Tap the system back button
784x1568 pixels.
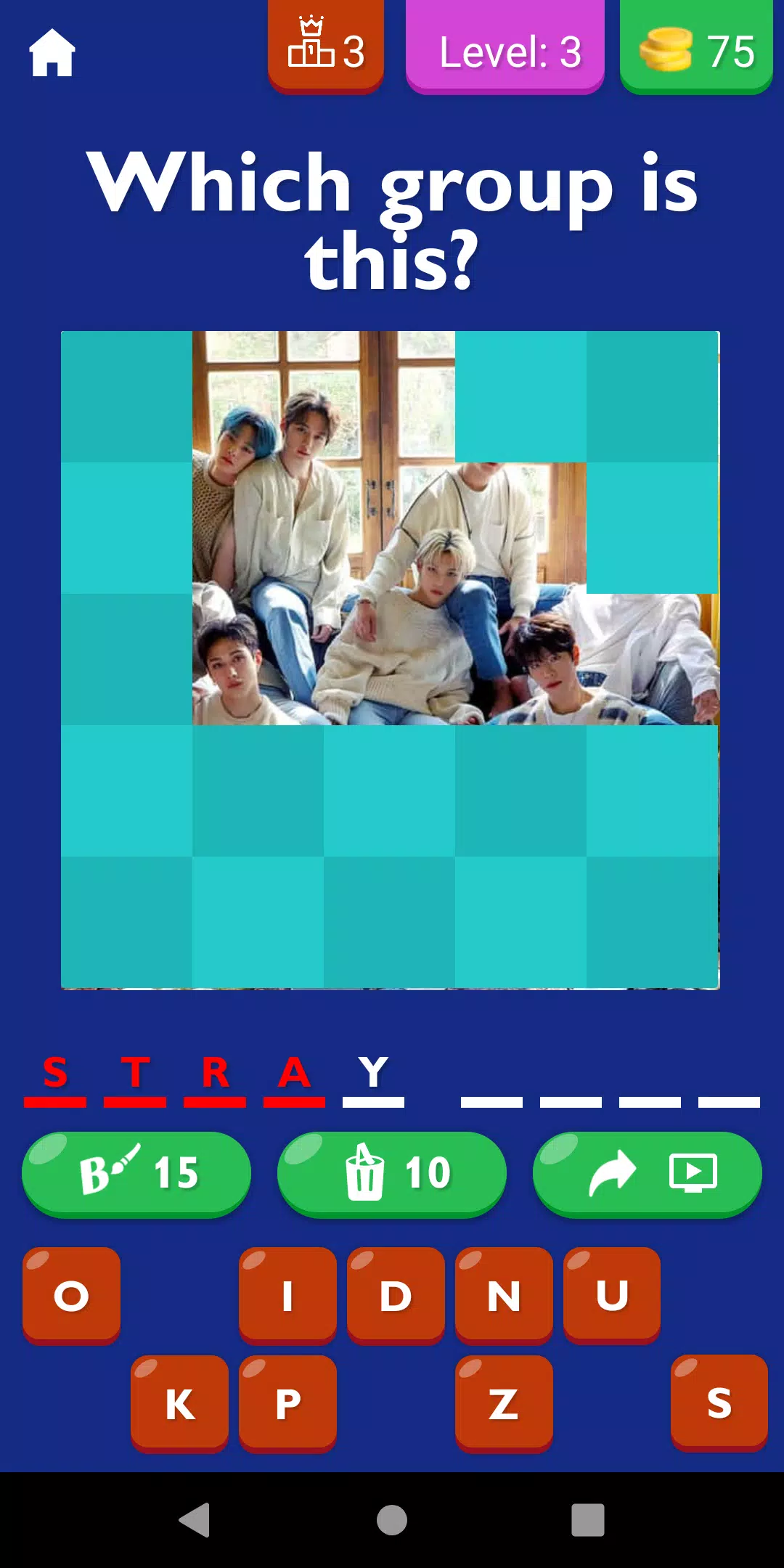pos(195,1520)
